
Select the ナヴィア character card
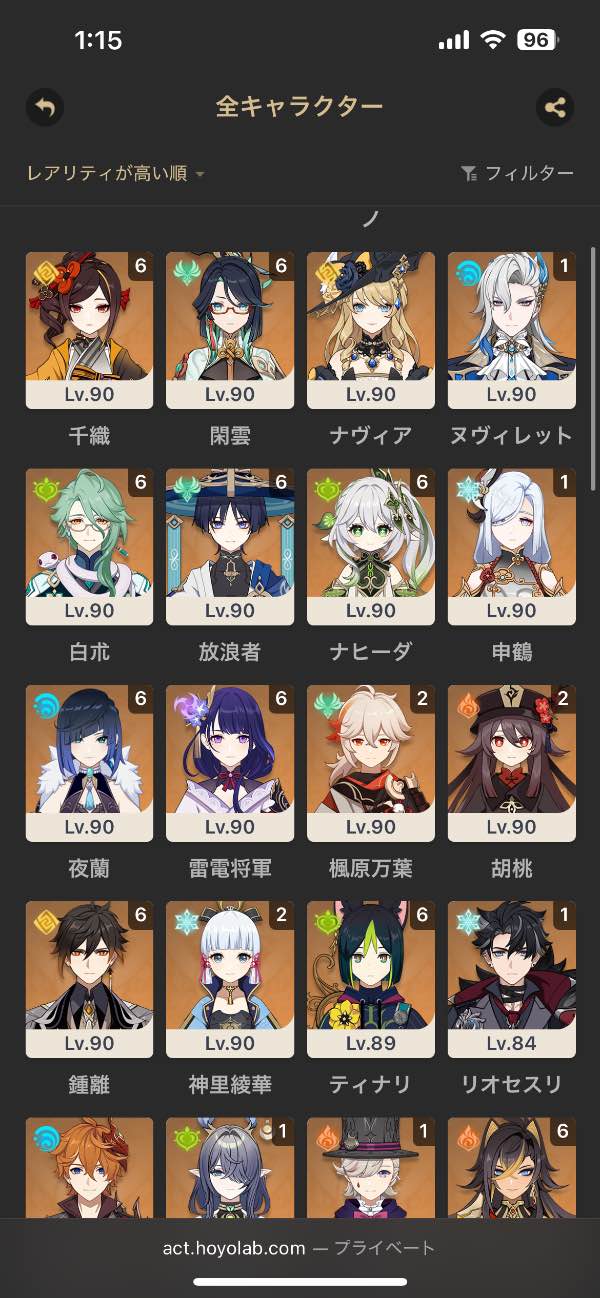click(370, 330)
